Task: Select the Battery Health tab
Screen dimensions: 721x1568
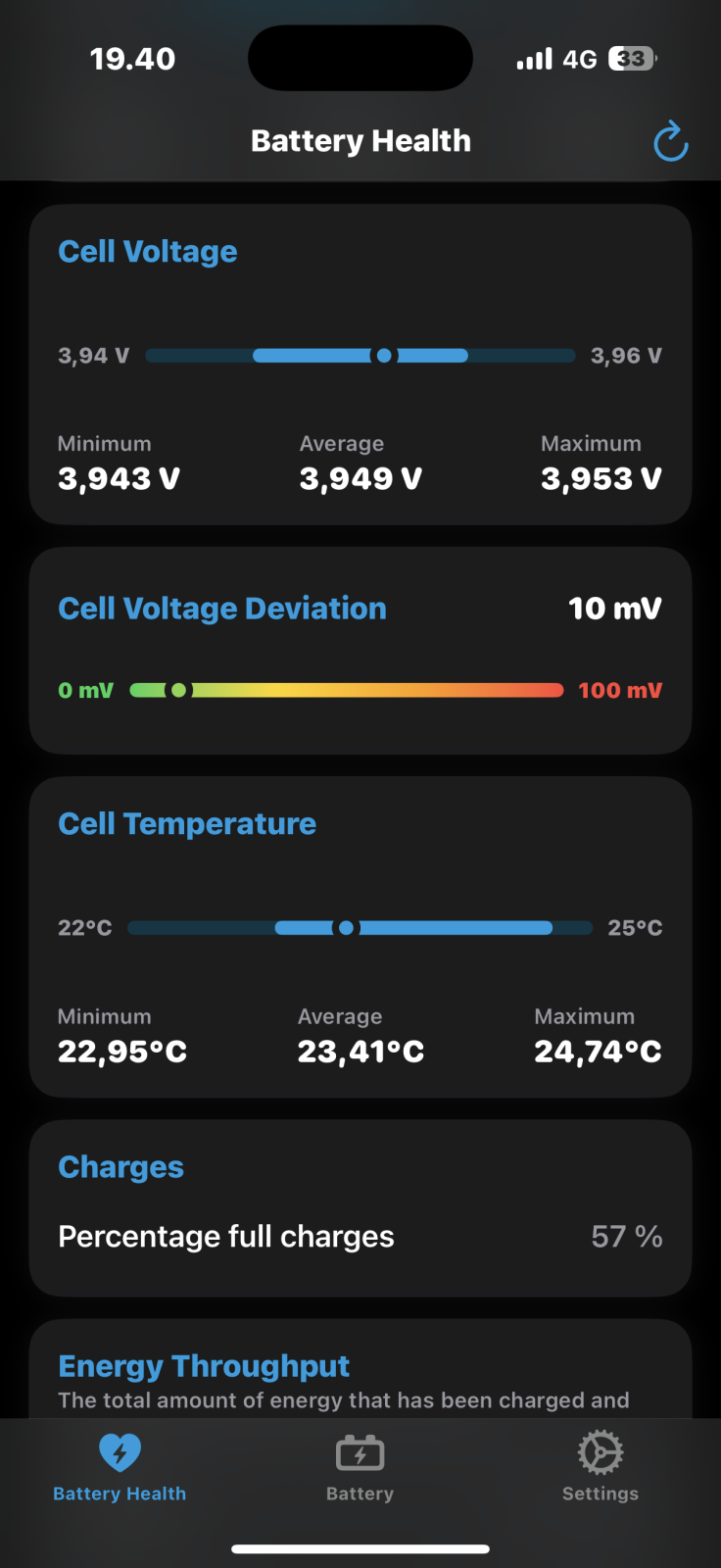Action: [x=120, y=1467]
